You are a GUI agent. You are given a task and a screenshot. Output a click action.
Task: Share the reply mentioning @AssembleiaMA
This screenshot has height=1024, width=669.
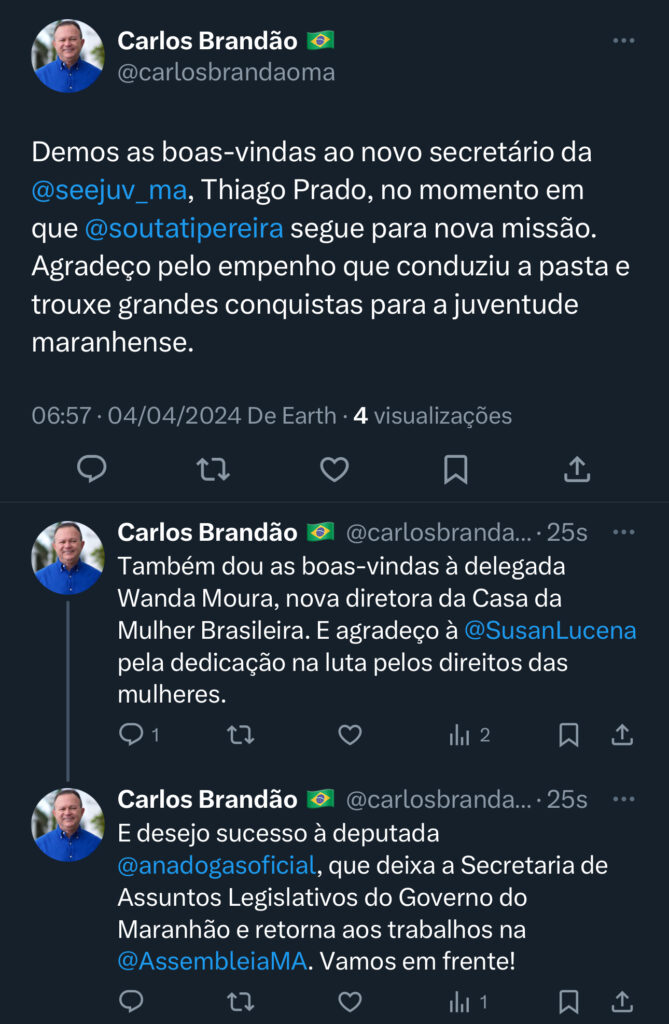[622, 1001]
